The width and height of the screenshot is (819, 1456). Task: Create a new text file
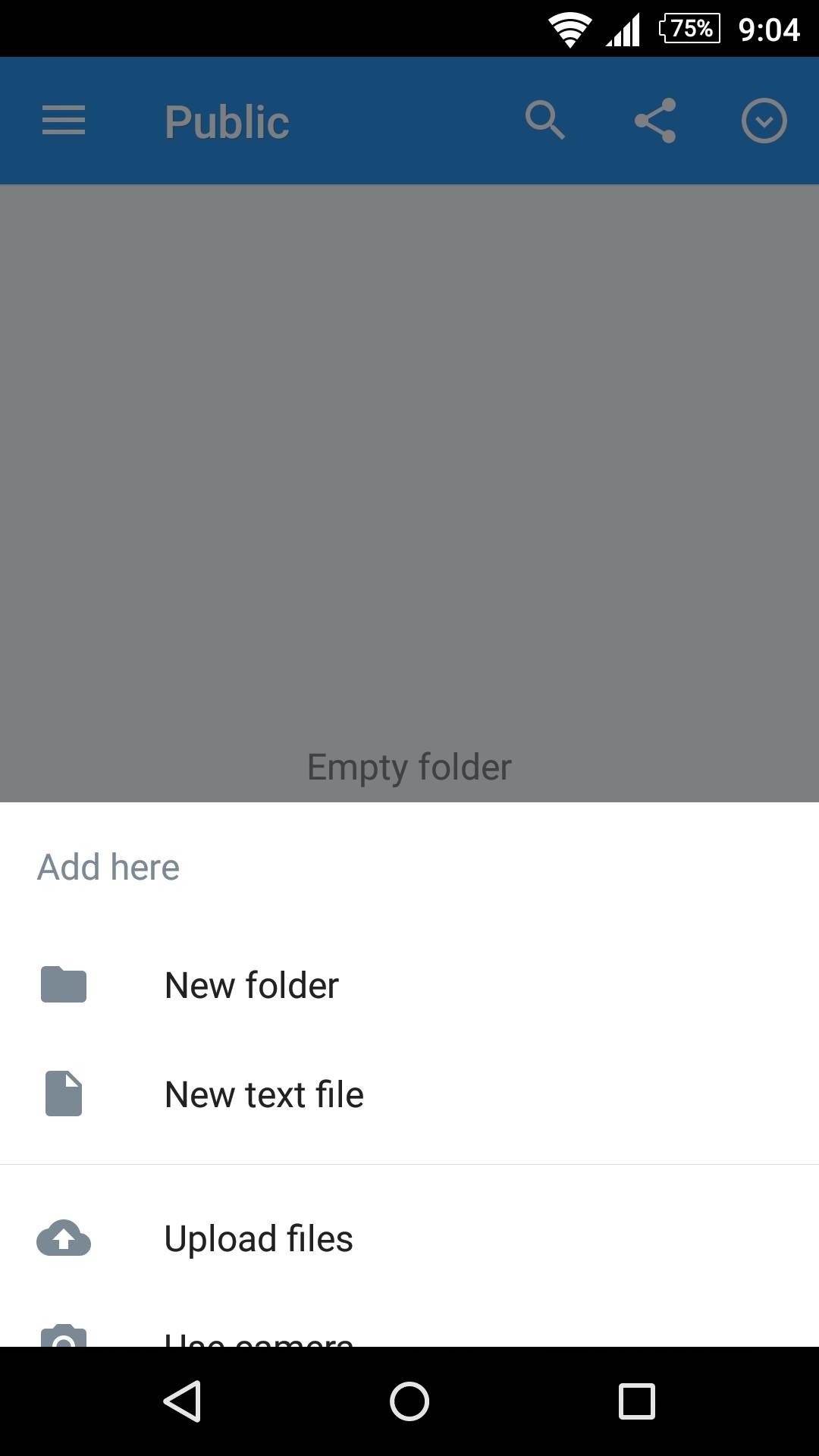tap(264, 1094)
